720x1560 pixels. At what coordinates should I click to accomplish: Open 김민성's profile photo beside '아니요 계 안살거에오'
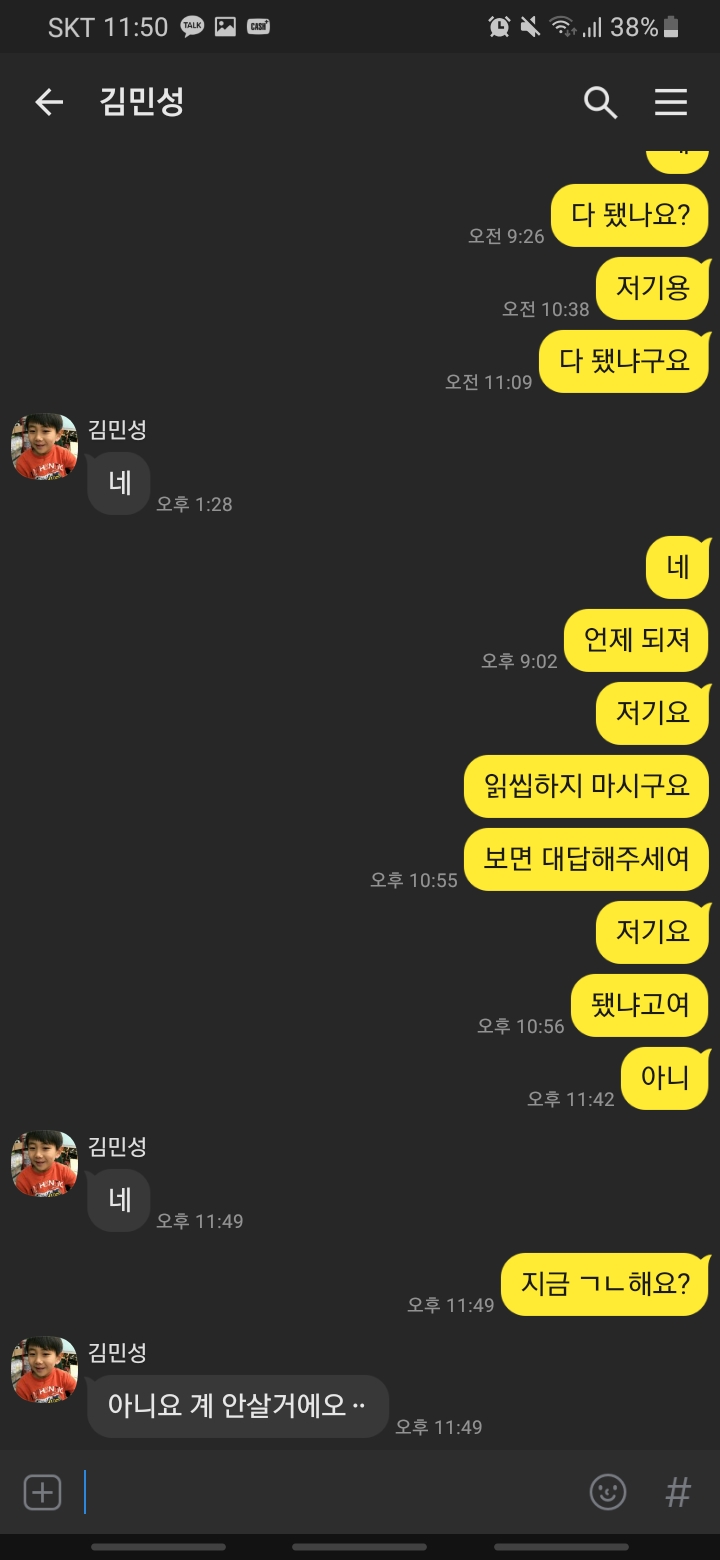(x=44, y=1370)
